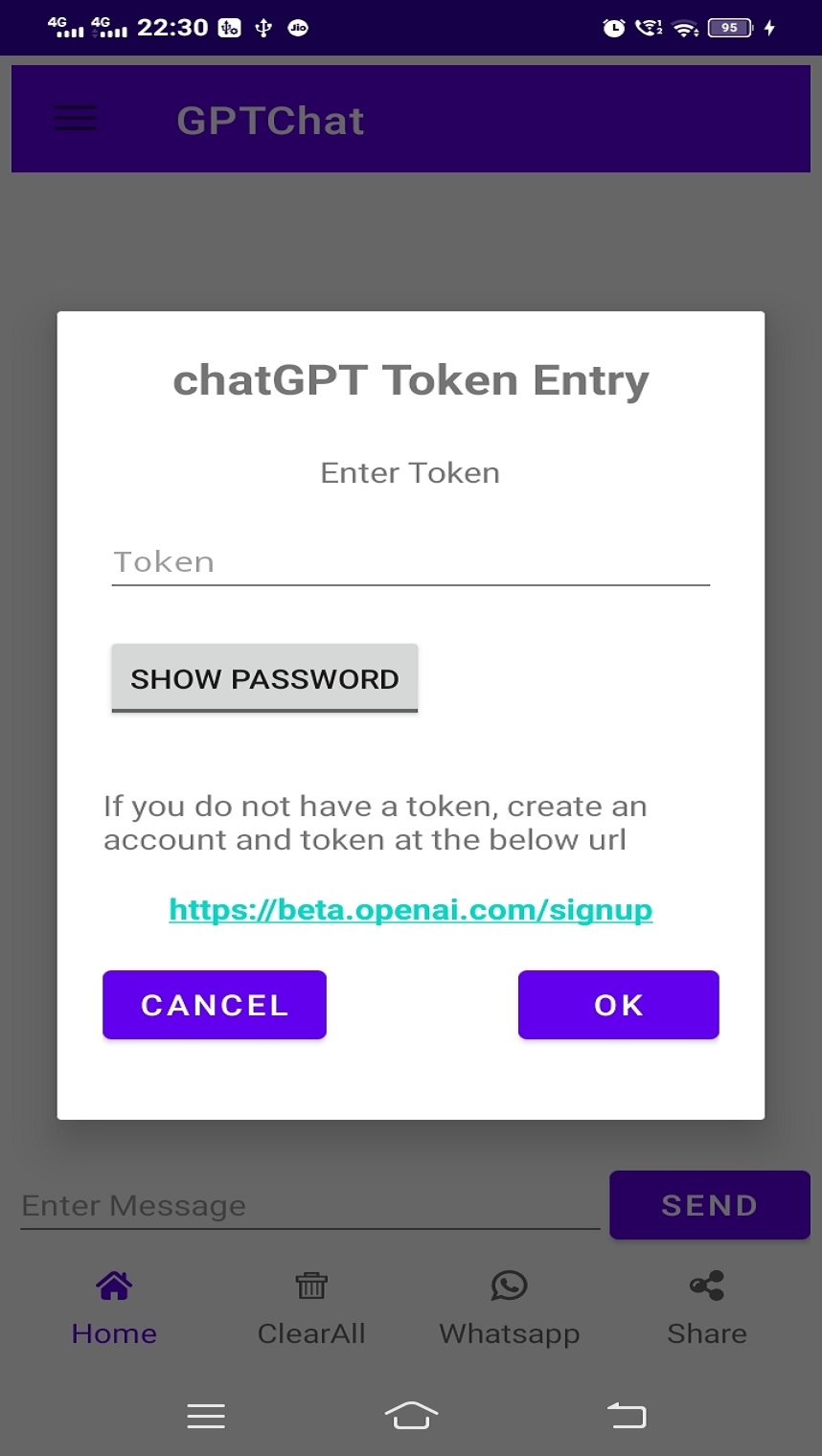Focus the Enter Message field
Screen dimensions: 822x1456
(x=310, y=1205)
